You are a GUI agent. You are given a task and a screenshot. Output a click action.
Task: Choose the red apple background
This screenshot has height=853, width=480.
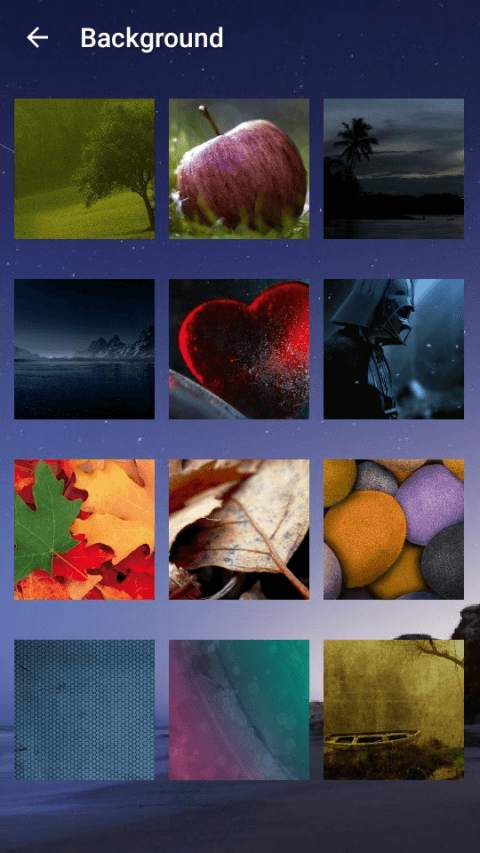(x=239, y=169)
